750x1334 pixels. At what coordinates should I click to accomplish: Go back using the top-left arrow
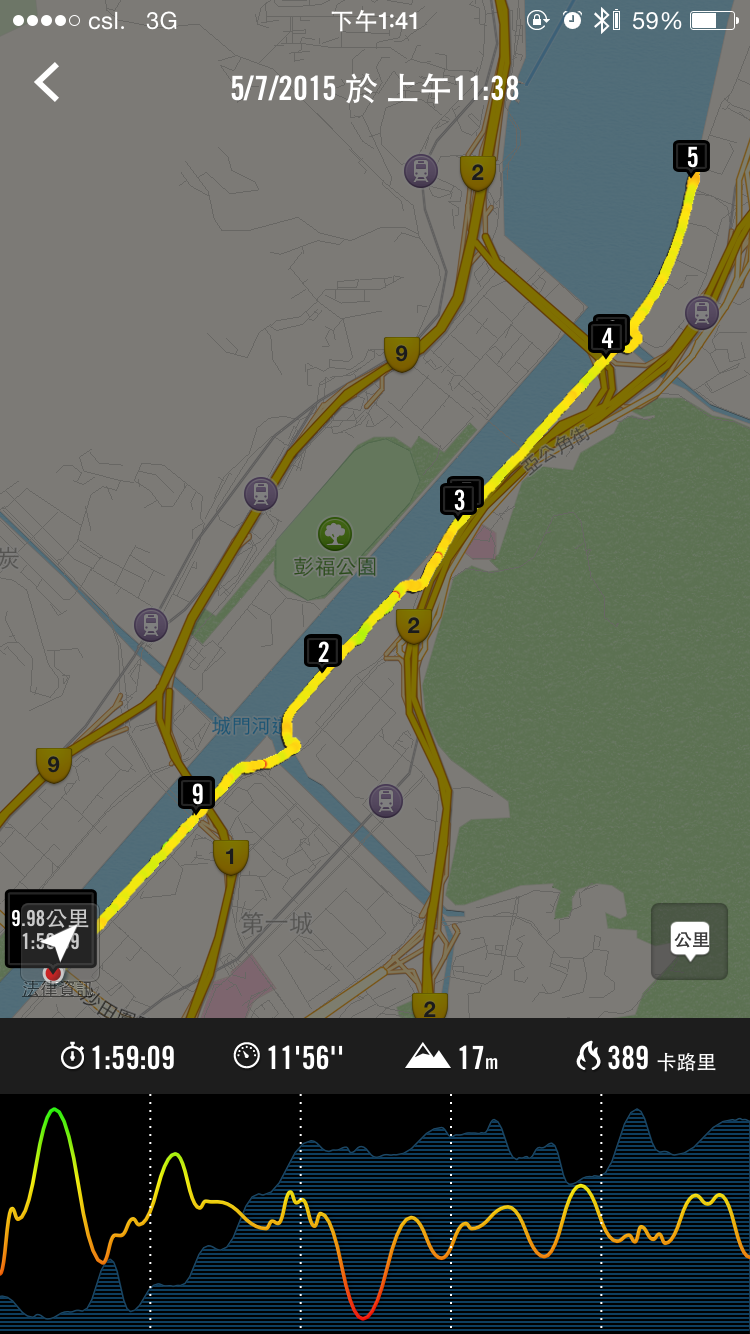tap(47, 83)
